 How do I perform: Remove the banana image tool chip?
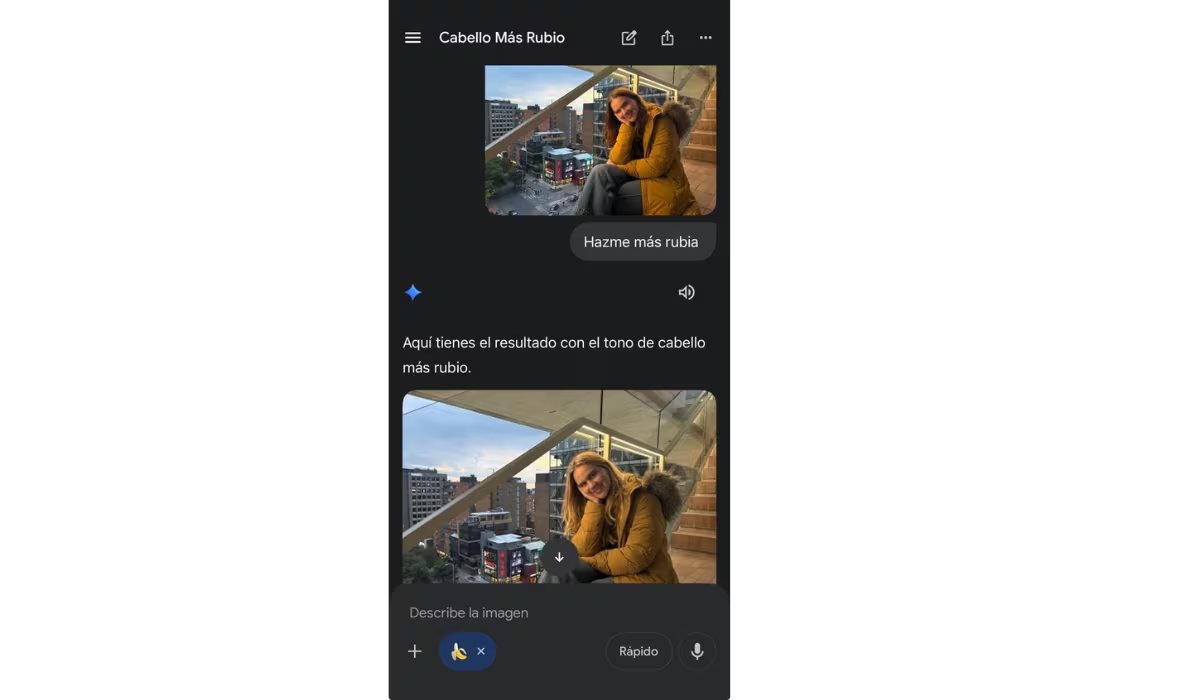(481, 651)
